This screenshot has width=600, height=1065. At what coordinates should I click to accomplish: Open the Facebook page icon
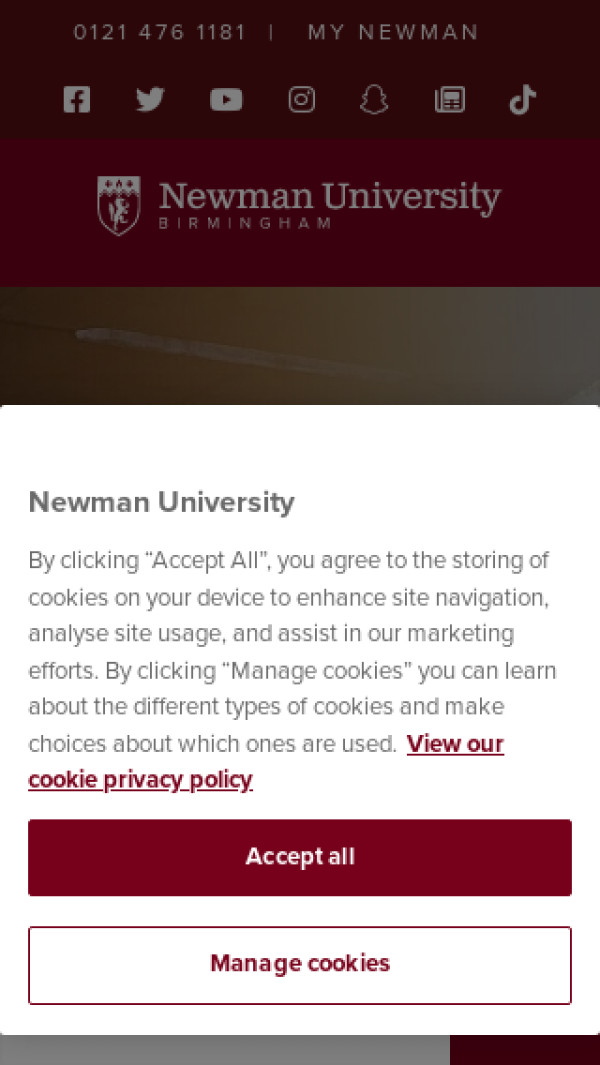tap(77, 99)
